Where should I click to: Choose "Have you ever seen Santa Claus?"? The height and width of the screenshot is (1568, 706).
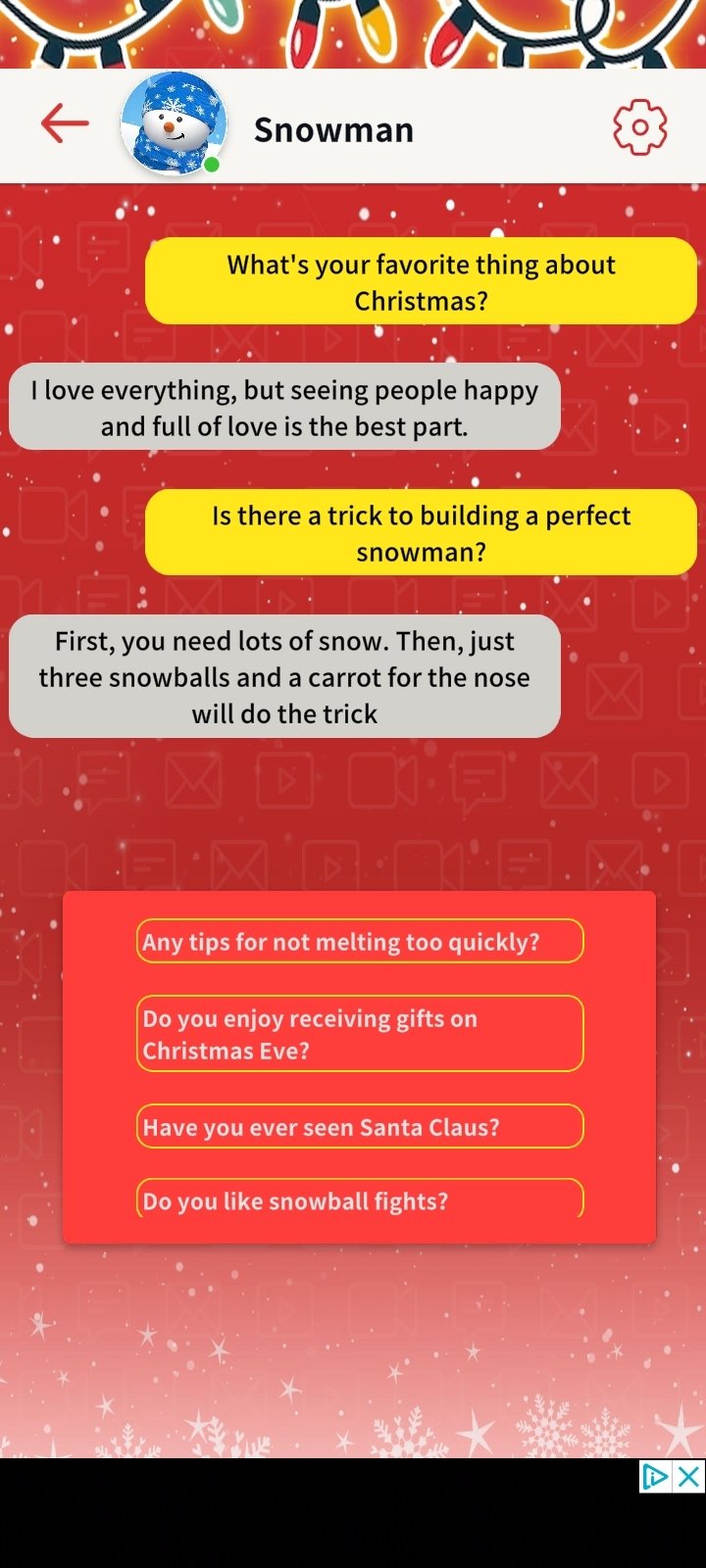[360, 1127]
